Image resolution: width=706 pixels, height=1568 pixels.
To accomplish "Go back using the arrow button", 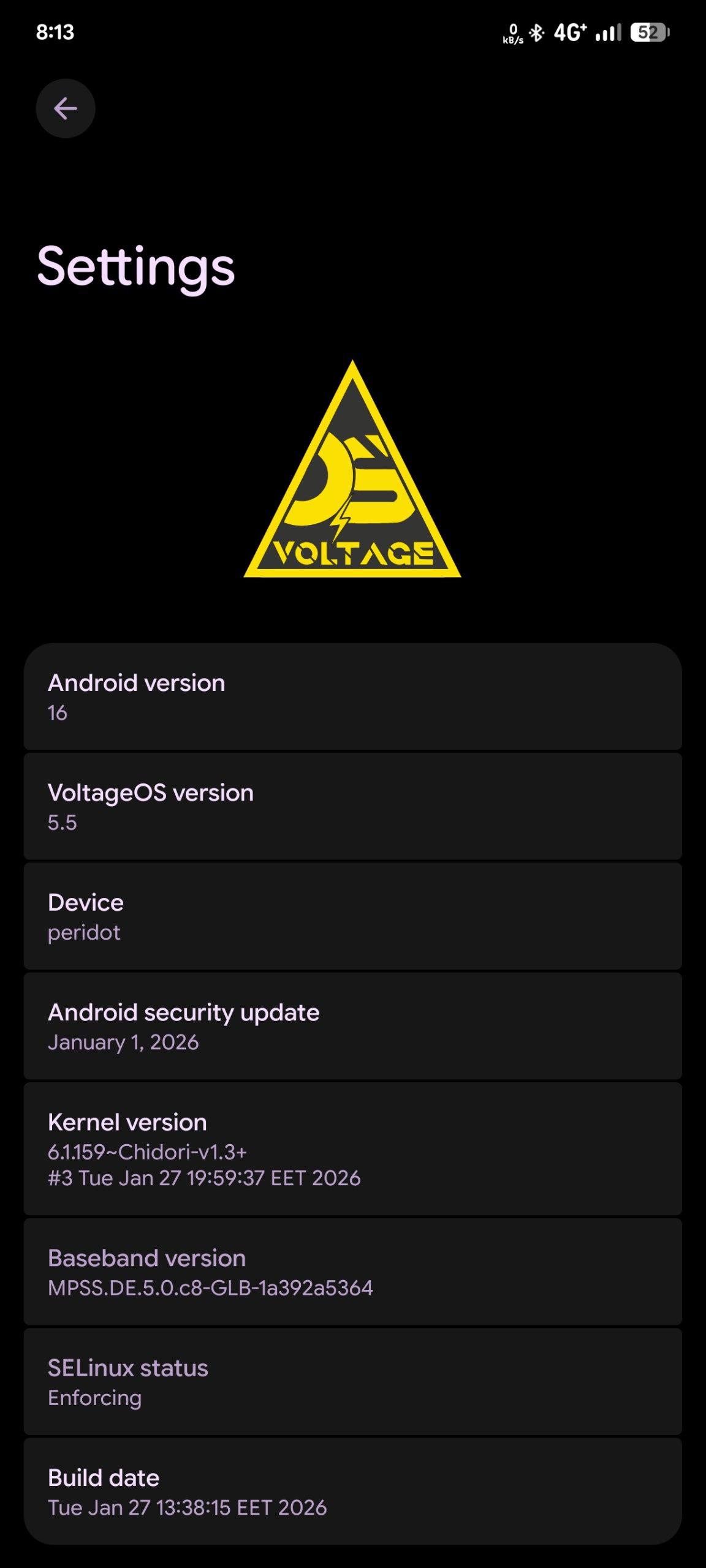I will (66, 108).
